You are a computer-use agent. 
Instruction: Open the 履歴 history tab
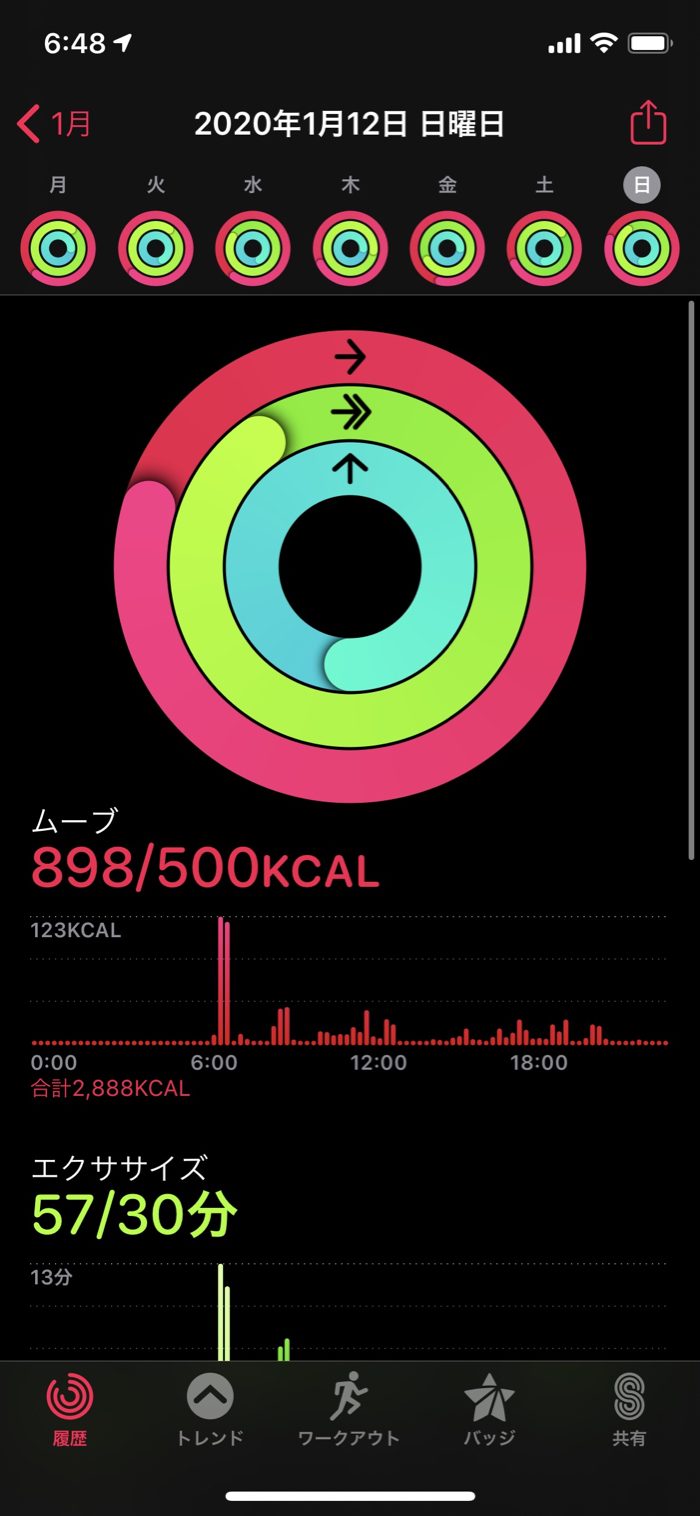click(70, 1408)
